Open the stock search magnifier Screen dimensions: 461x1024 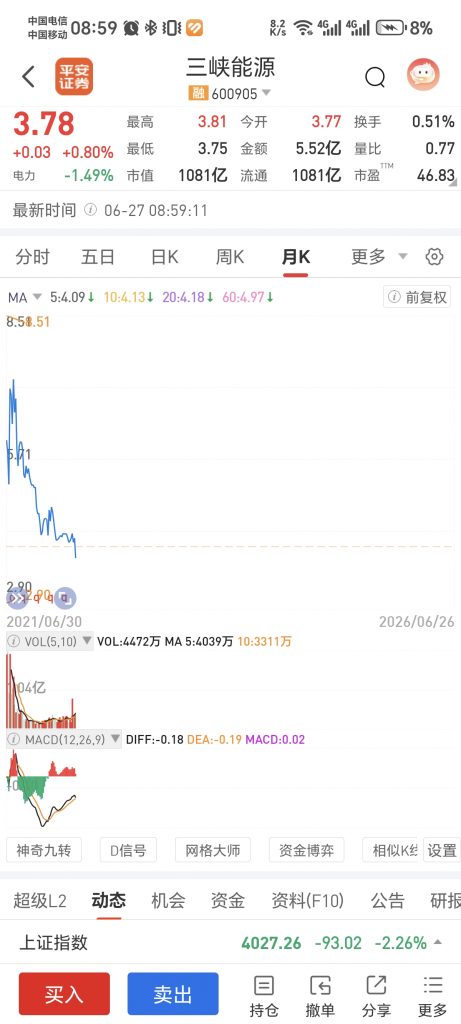click(375, 78)
